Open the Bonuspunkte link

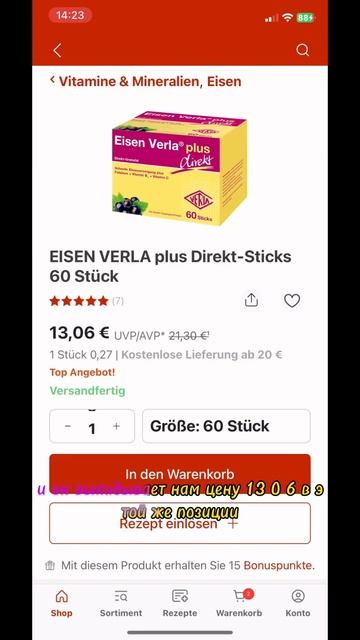click(x=279, y=565)
